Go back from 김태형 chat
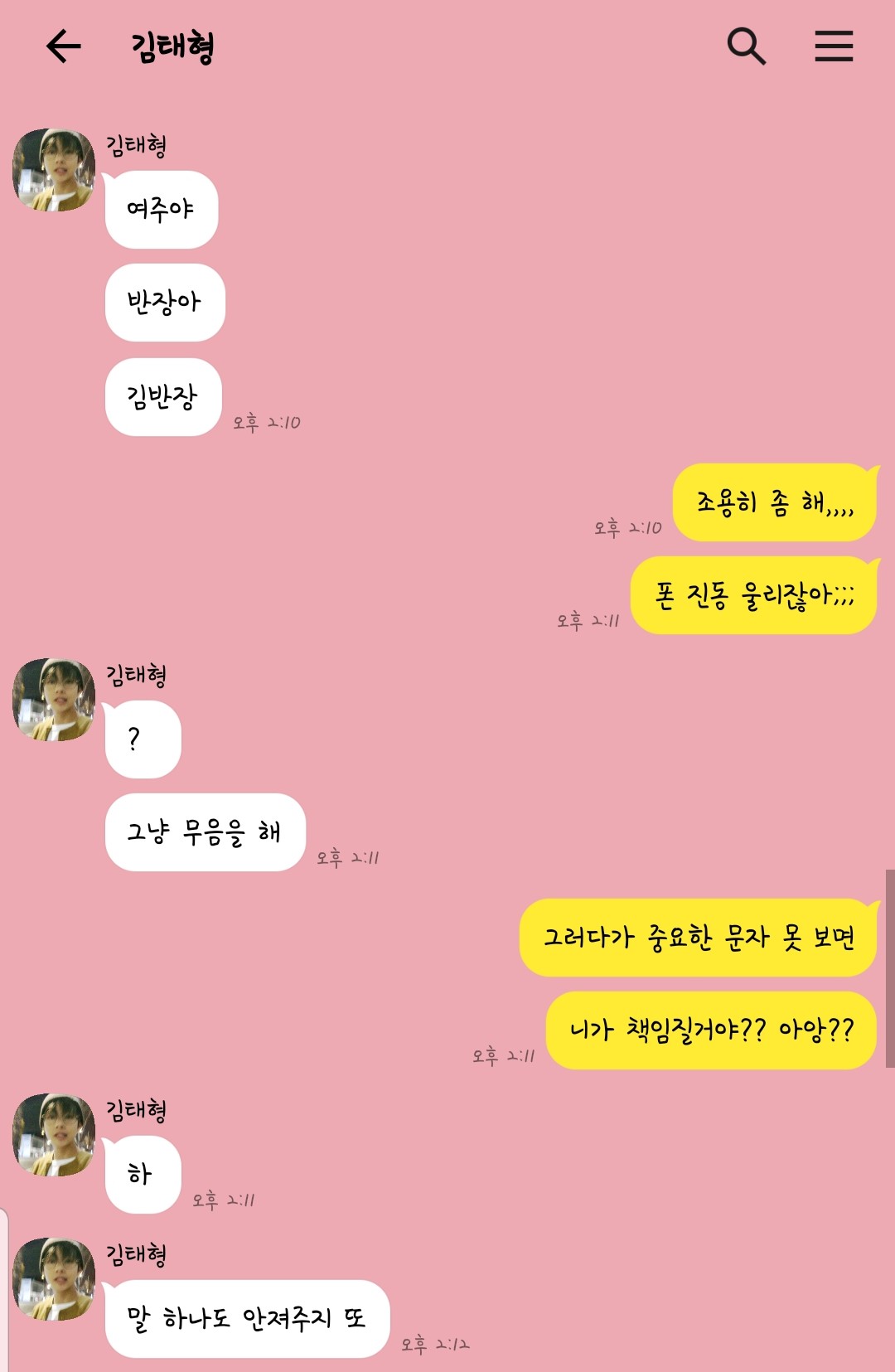This screenshot has height=1372, width=895. point(63,46)
